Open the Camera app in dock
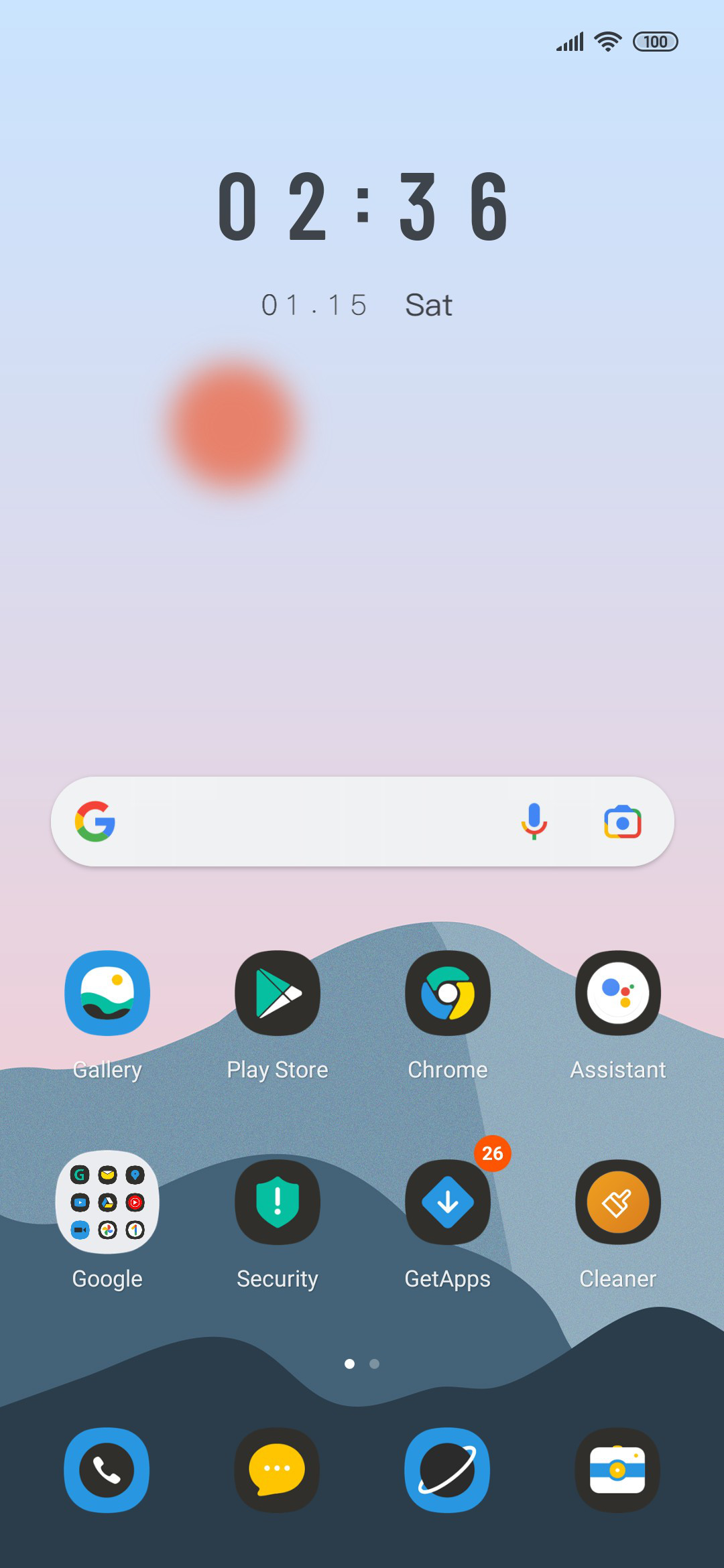This screenshot has width=724, height=1568. pos(618,1470)
